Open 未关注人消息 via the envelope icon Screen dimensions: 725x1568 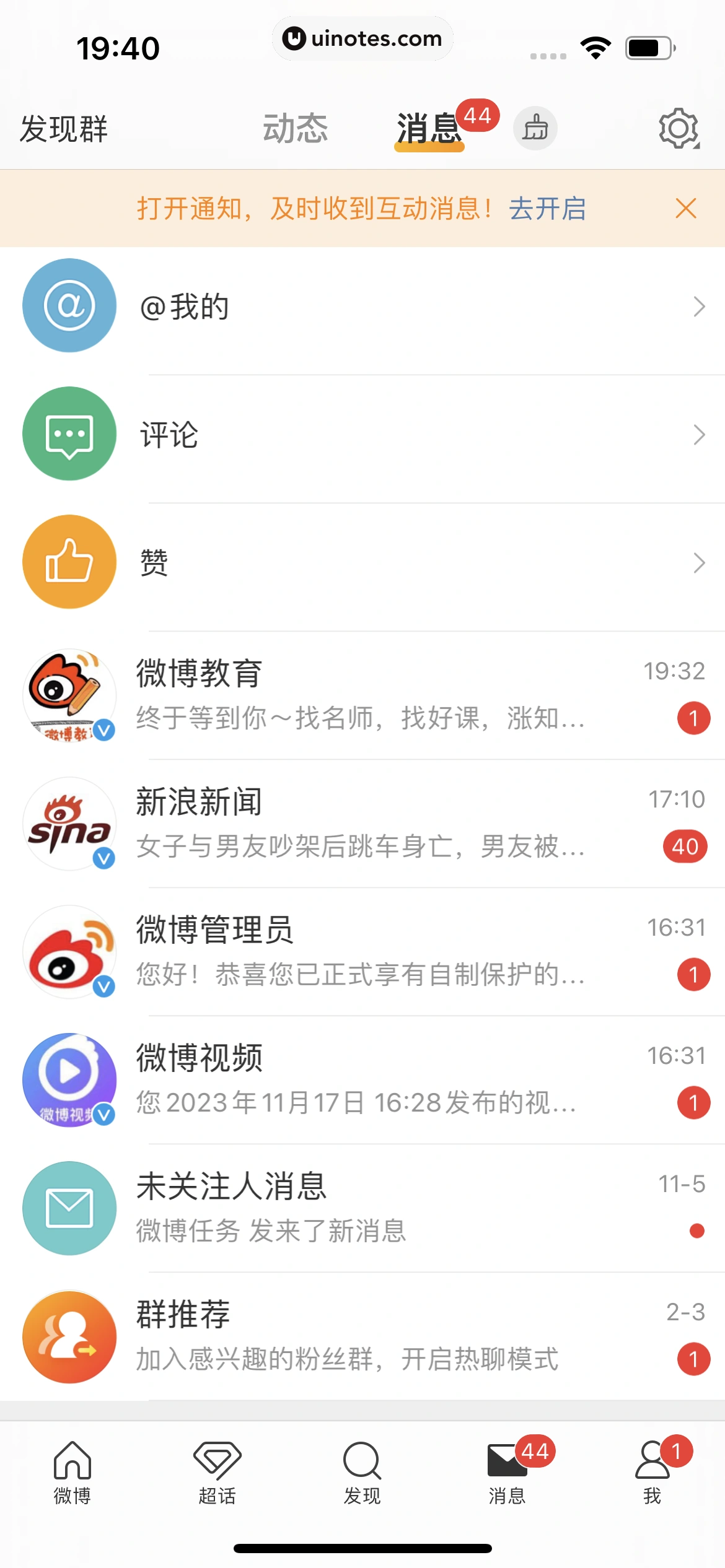[x=69, y=1209]
